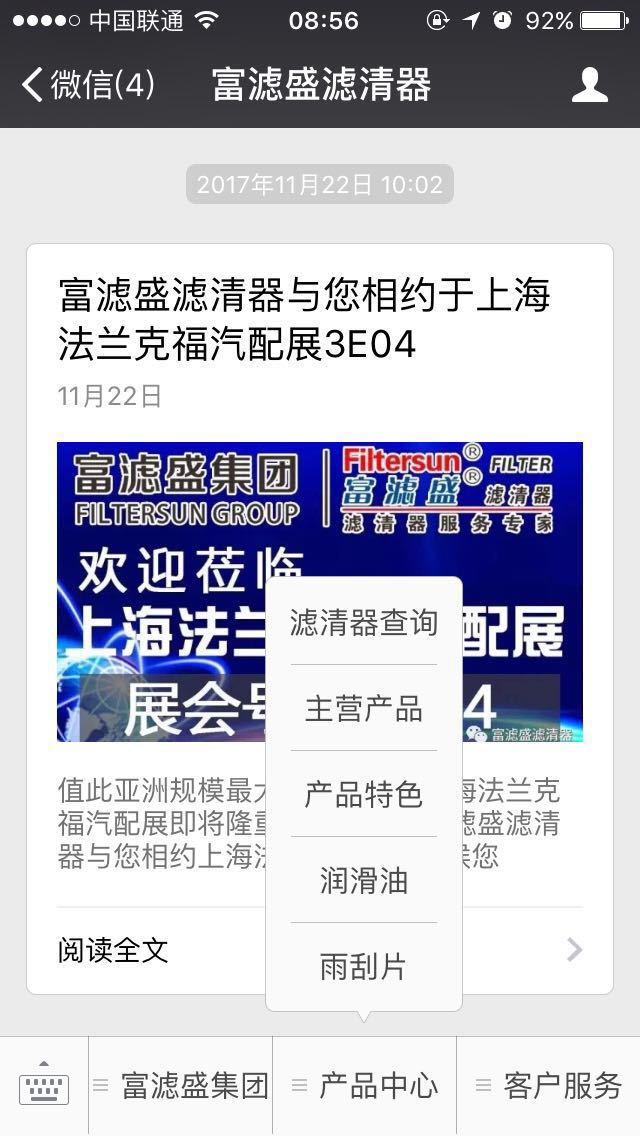Choose 主营产品 in the popup menu
This screenshot has height=1136, width=640.
364,709
